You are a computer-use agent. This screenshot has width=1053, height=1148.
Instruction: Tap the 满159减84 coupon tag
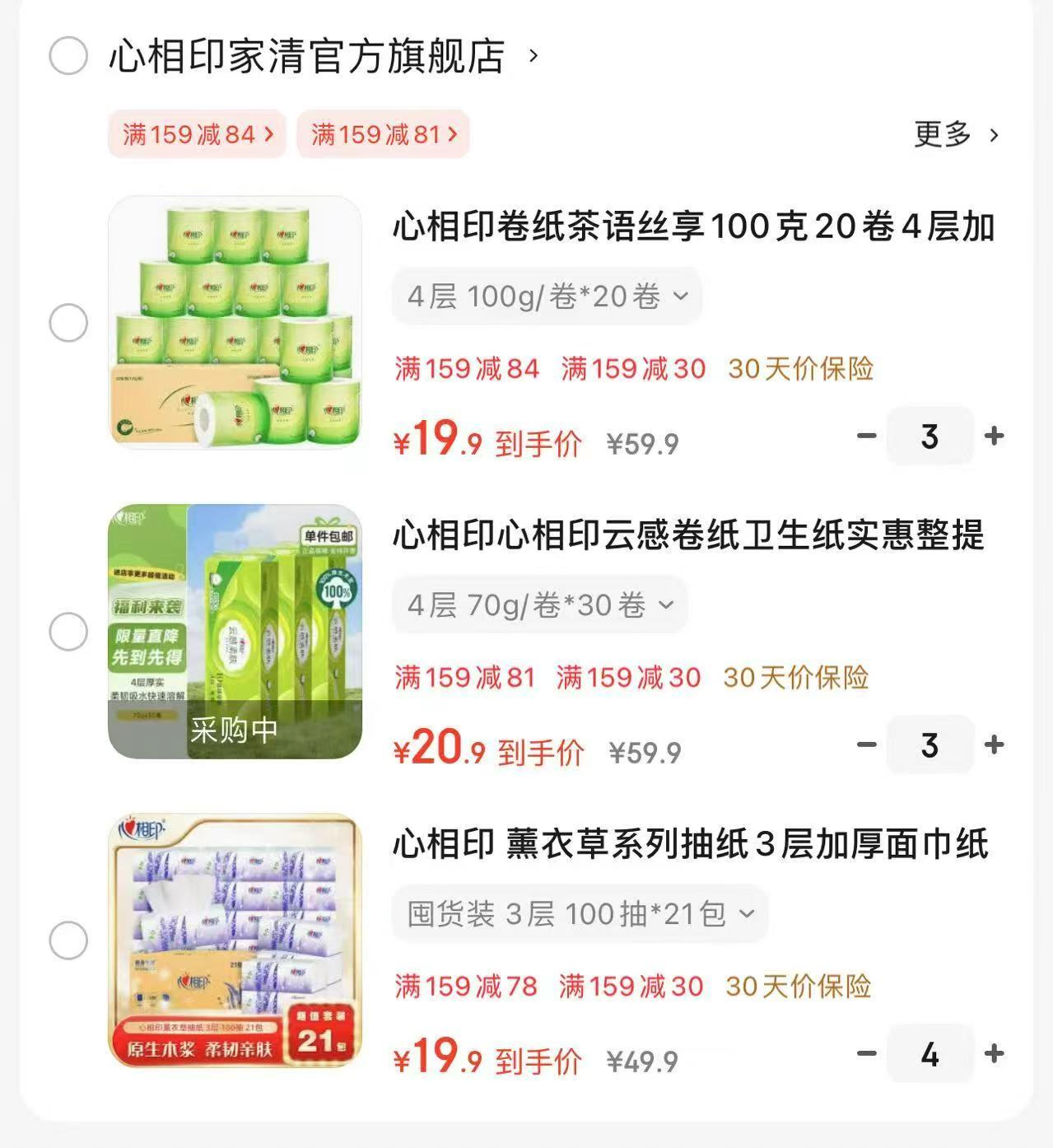[x=195, y=133]
